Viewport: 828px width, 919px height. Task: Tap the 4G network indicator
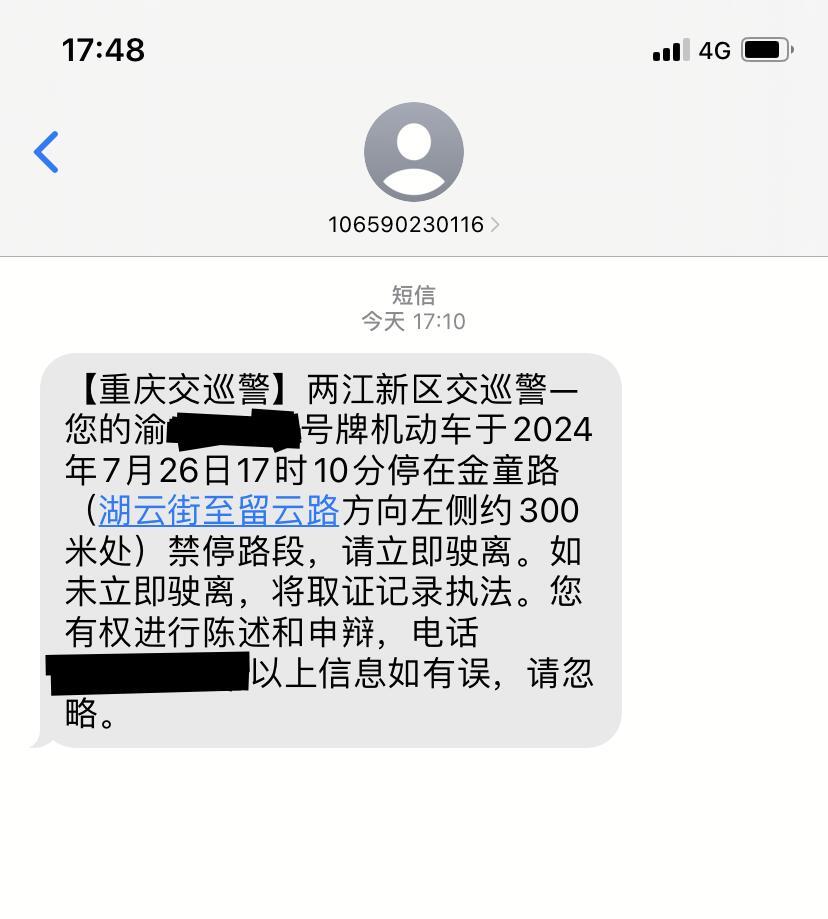coord(713,50)
